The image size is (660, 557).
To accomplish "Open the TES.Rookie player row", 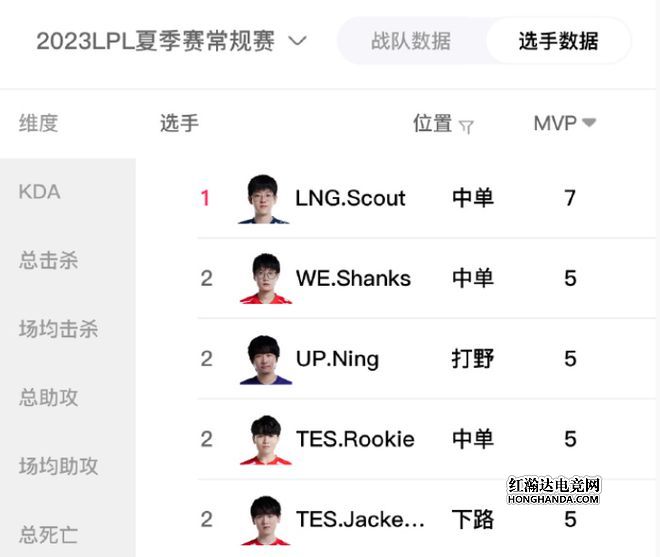I will click(x=355, y=439).
